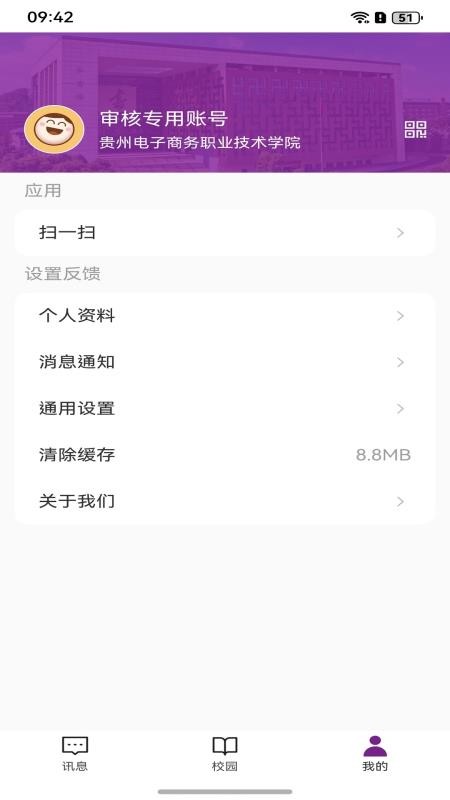Clear the 8.8MB cache via 清除缓存
Viewport: 450px width, 800px height.
click(x=225, y=455)
